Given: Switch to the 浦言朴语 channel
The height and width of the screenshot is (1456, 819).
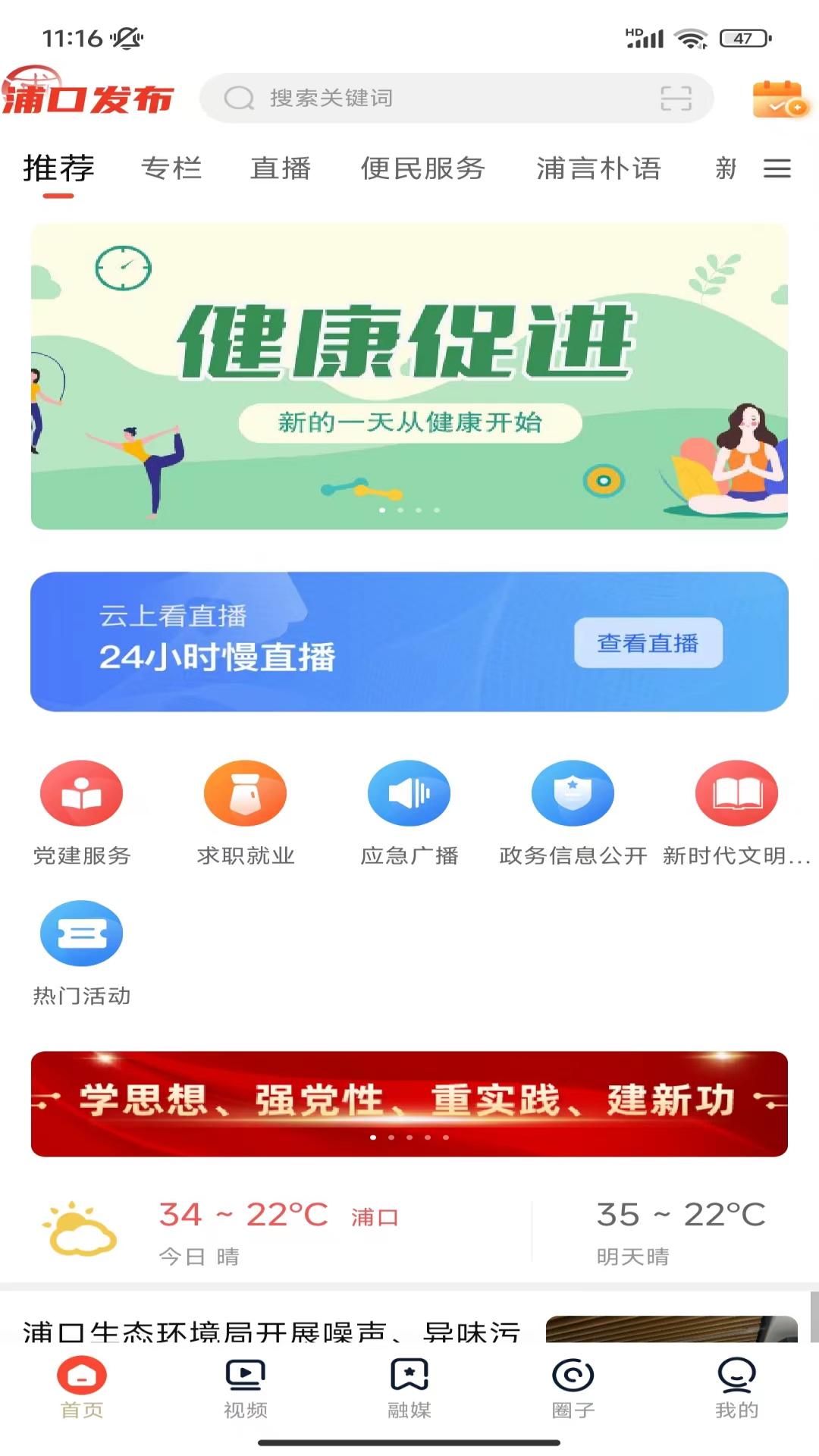Looking at the screenshot, I should tap(599, 168).
